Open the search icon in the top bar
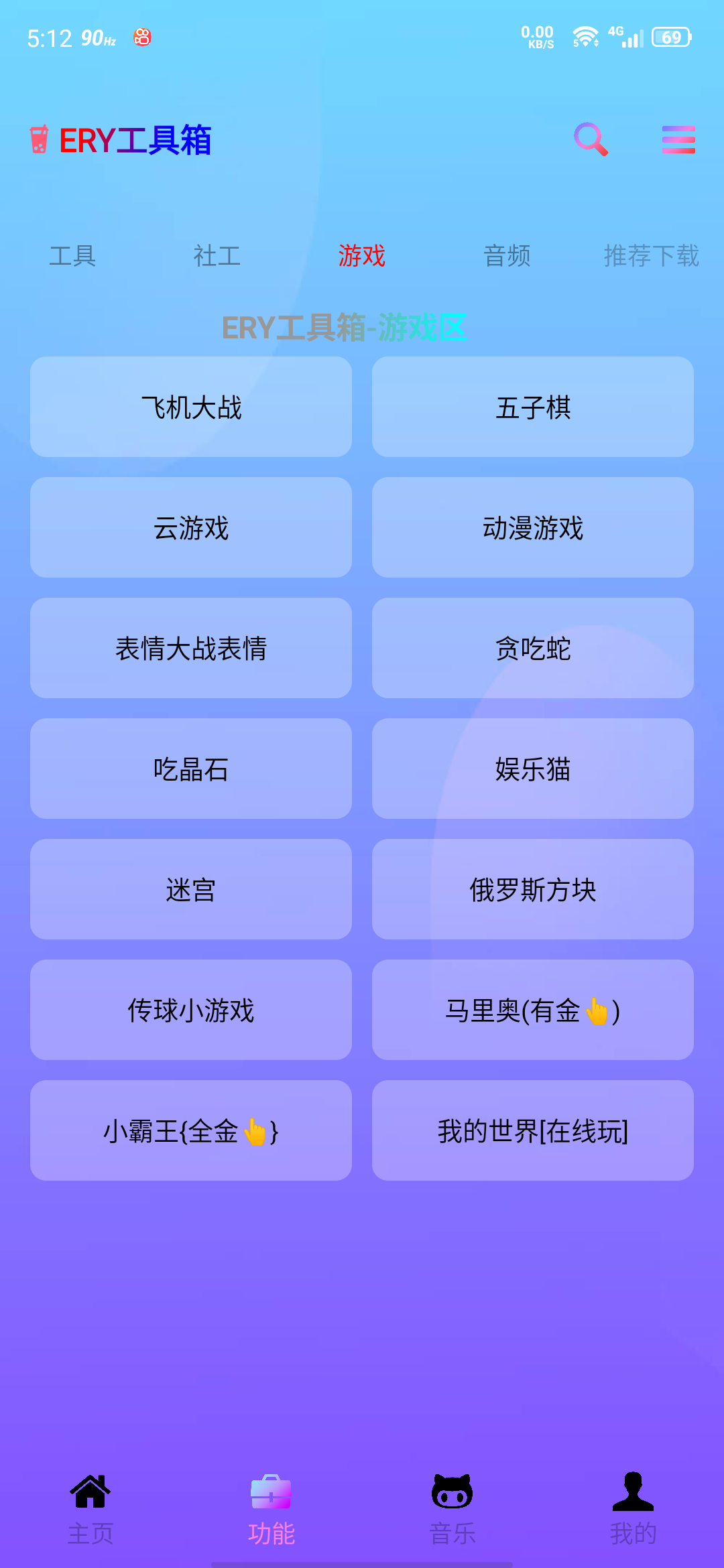 [591, 141]
